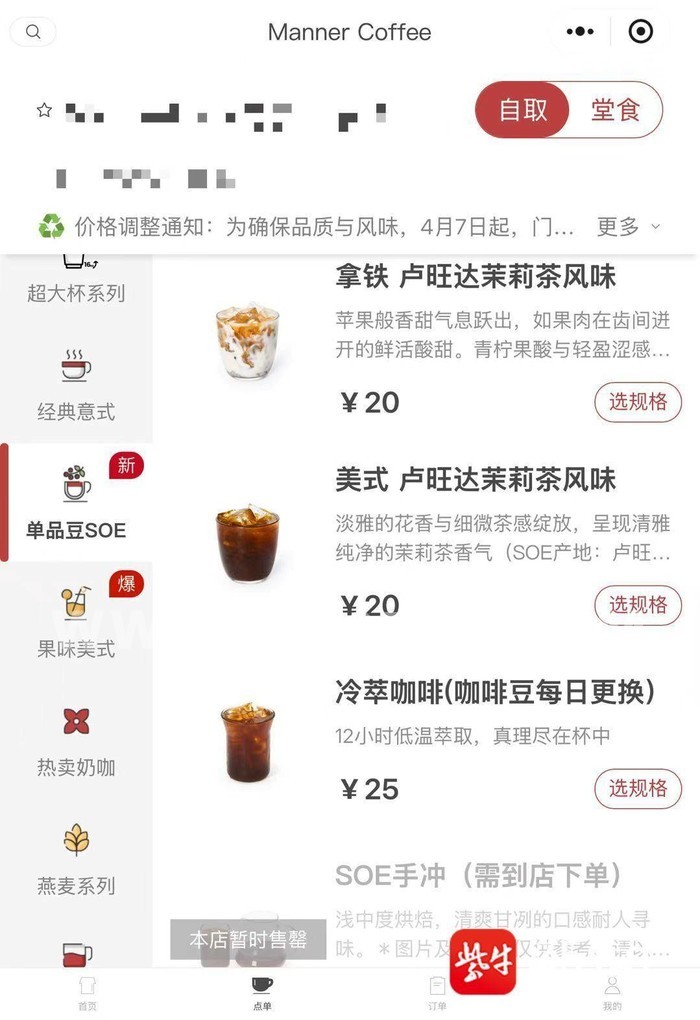Screen dimensions: 700x1020
Task: Open the mini program overflow menu
Action: point(580,32)
